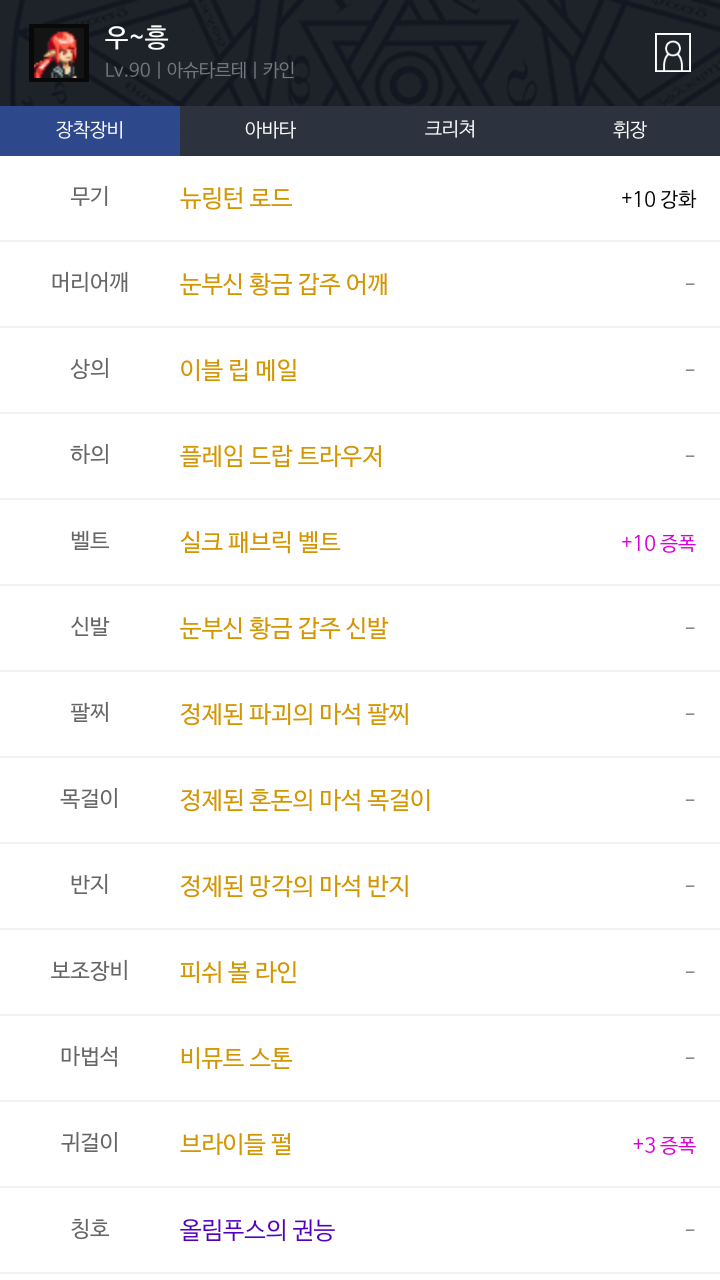Open 플레임 드랍 트라우저 item
This screenshot has height=1280, width=720.
point(281,456)
